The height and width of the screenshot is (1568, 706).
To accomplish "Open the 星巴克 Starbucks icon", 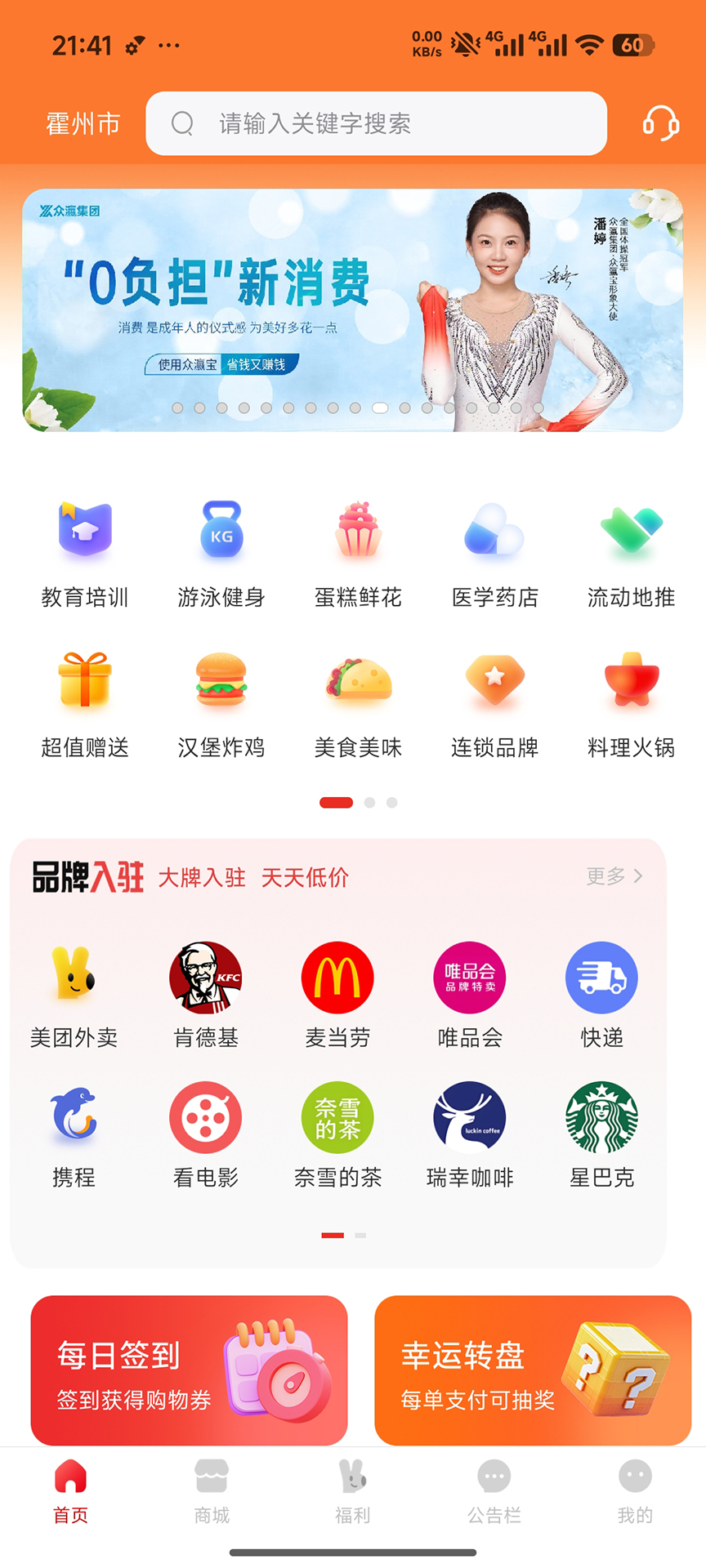I will 601,1117.
